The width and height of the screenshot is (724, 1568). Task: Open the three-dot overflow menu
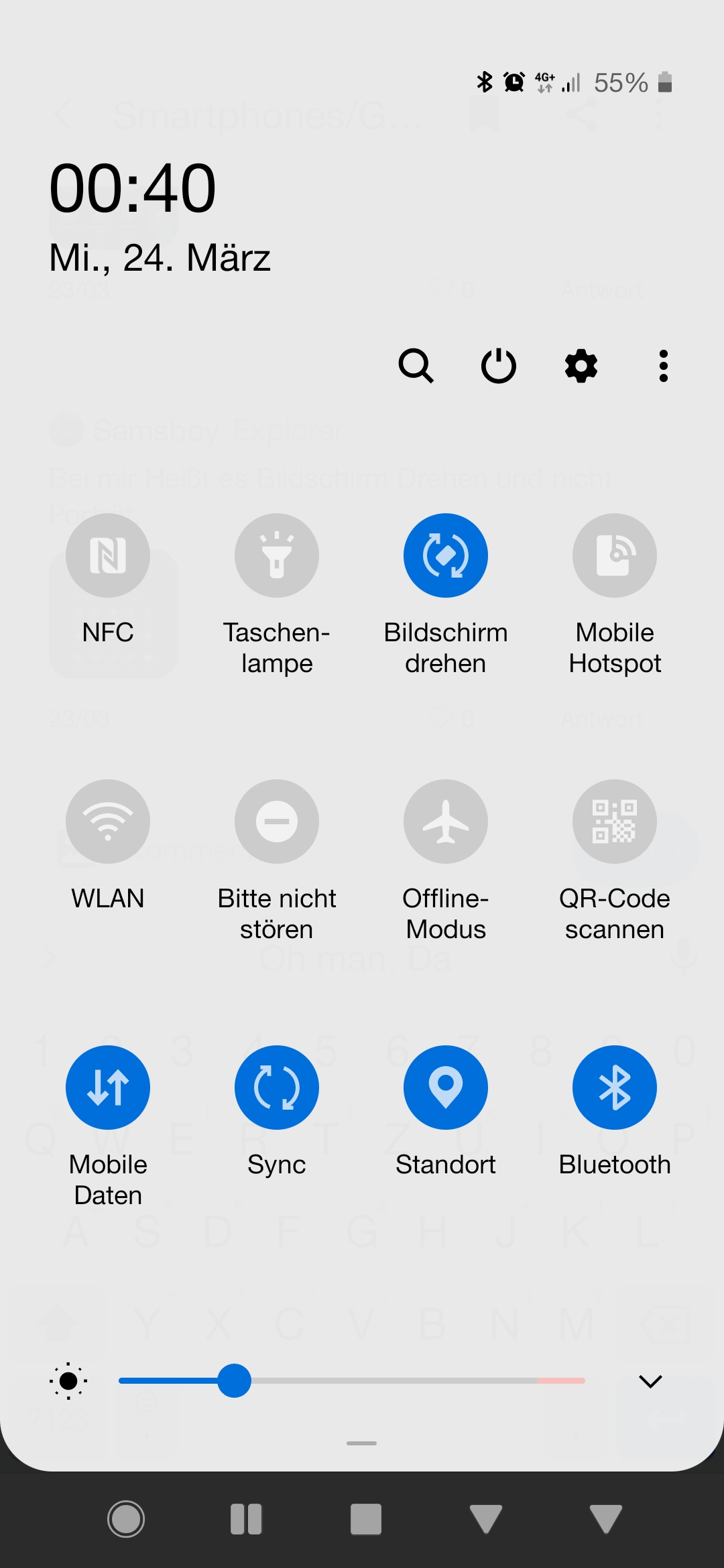tap(663, 366)
